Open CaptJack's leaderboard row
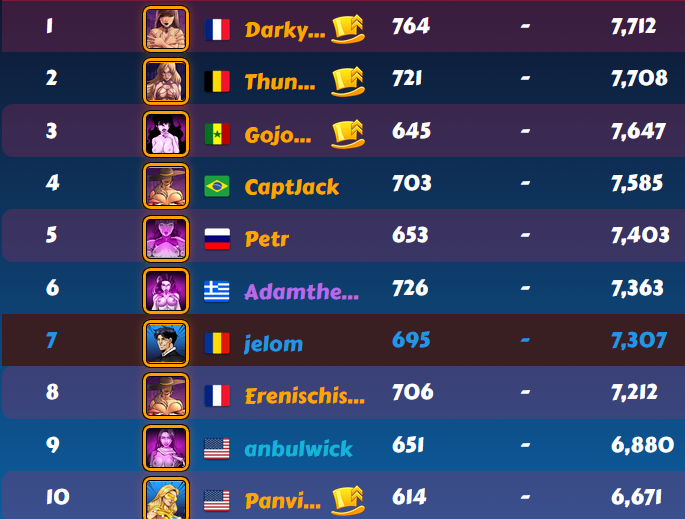The height and width of the screenshot is (519, 685). pyautogui.click(x=292, y=186)
